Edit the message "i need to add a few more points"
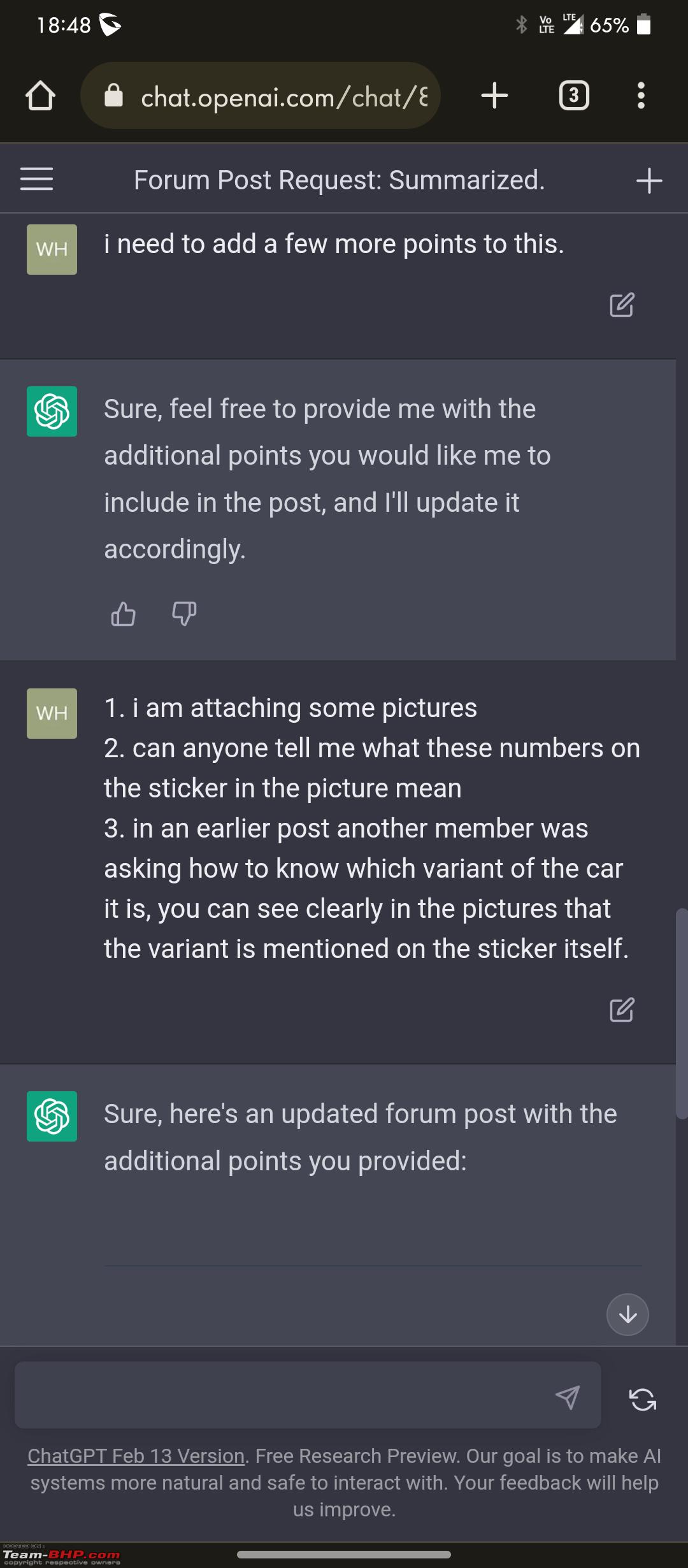This screenshot has height=1568, width=688. coord(622,305)
